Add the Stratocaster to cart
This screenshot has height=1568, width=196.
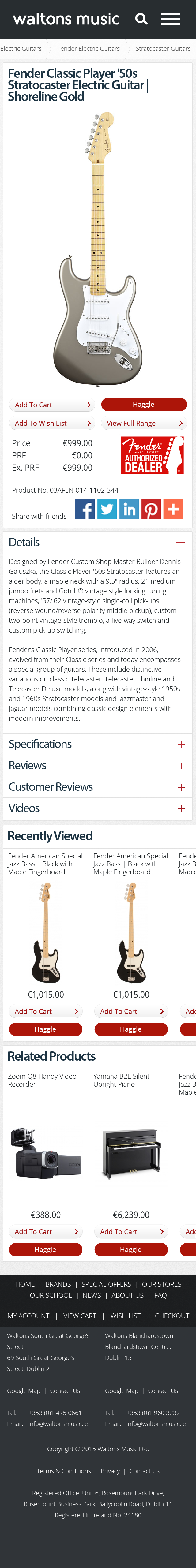click(52, 405)
